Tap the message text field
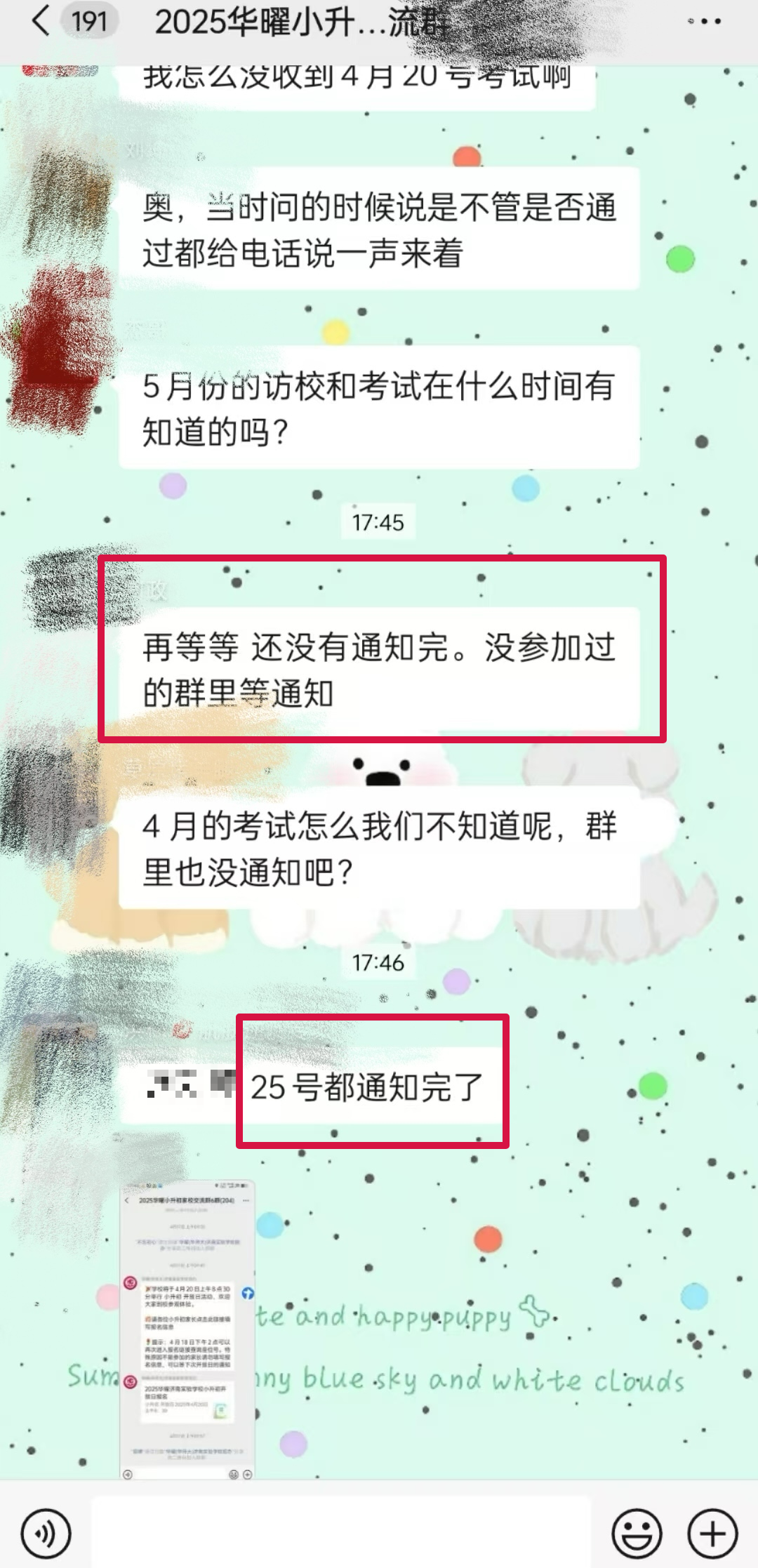Screen dimensions: 758x1568 341,1534
